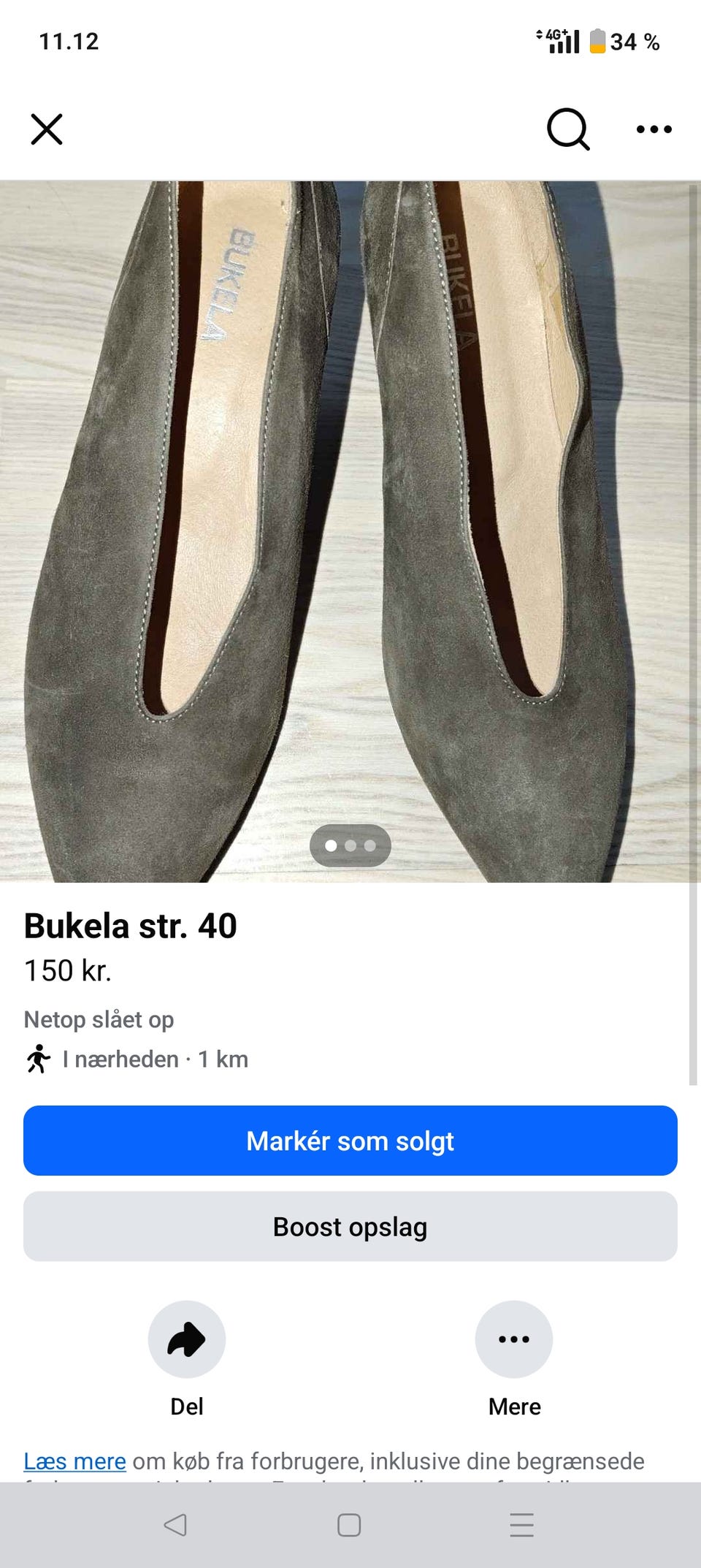Open the 'Læs mere' link

tap(75, 1461)
